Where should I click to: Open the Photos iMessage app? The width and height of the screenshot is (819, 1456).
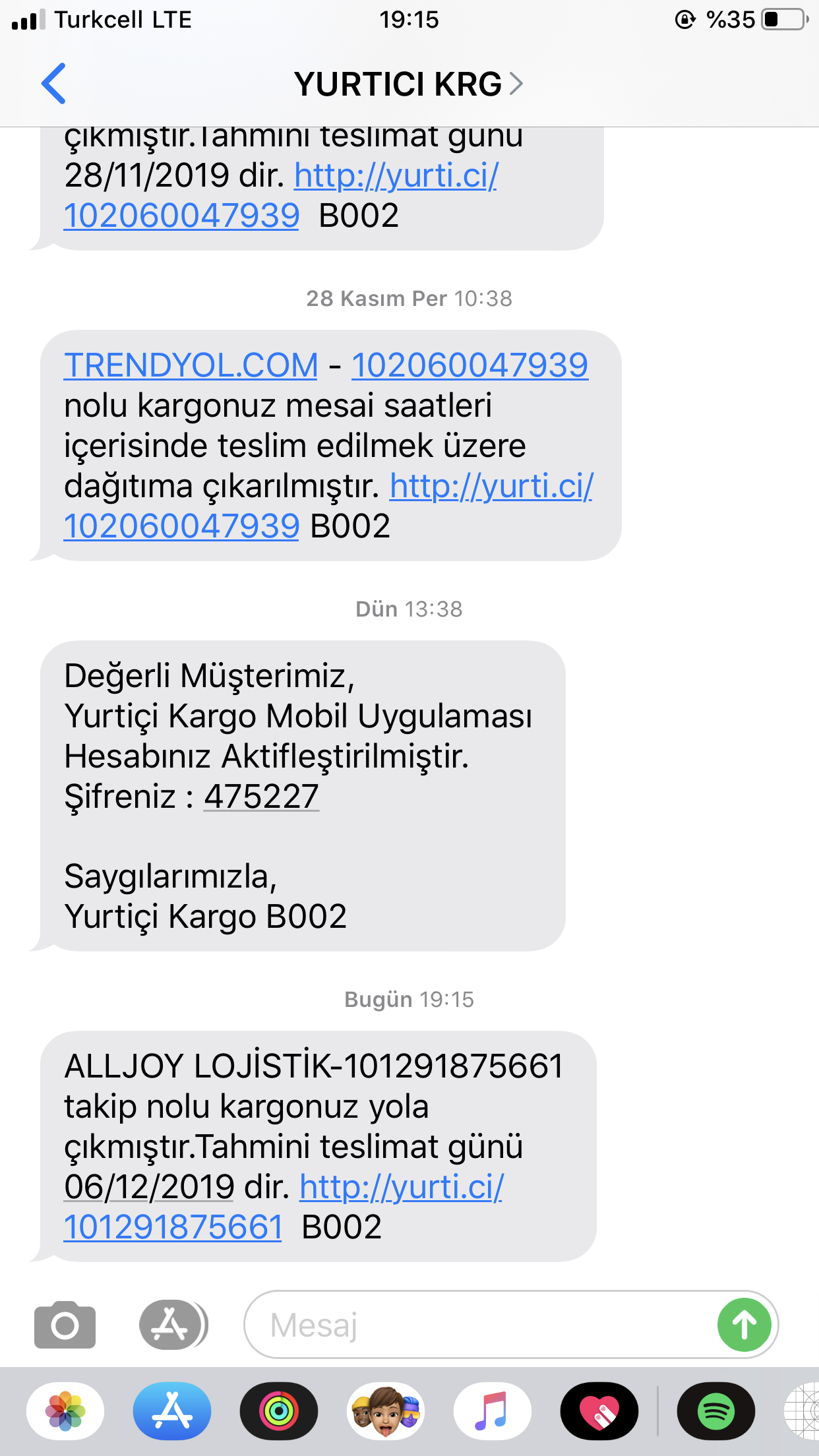pyautogui.click(x=65, y=1411)
